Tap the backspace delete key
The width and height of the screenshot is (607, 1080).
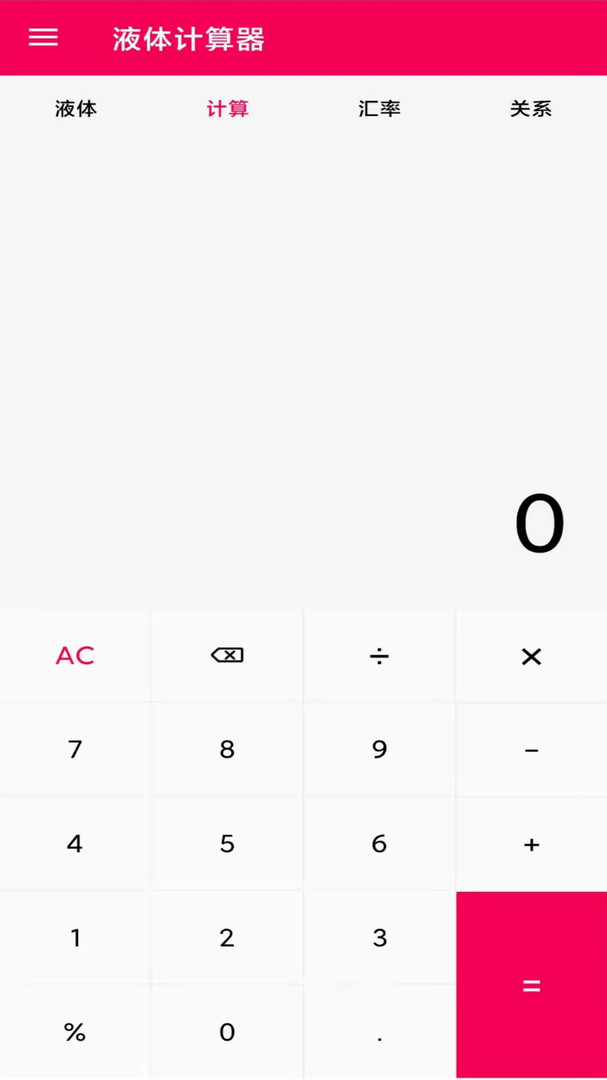pos(227,656)
